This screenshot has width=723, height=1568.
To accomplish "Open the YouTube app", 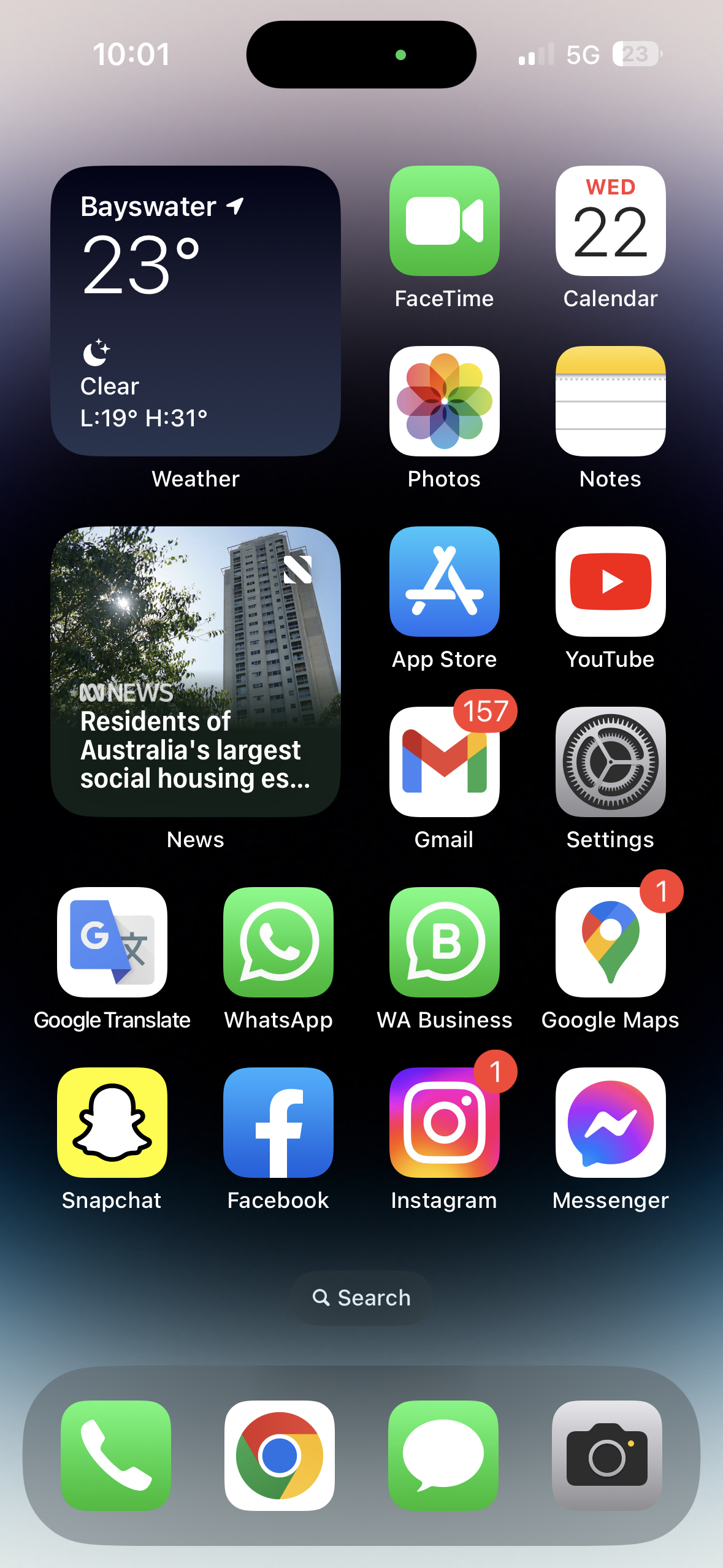I will (x=610, y=582).
